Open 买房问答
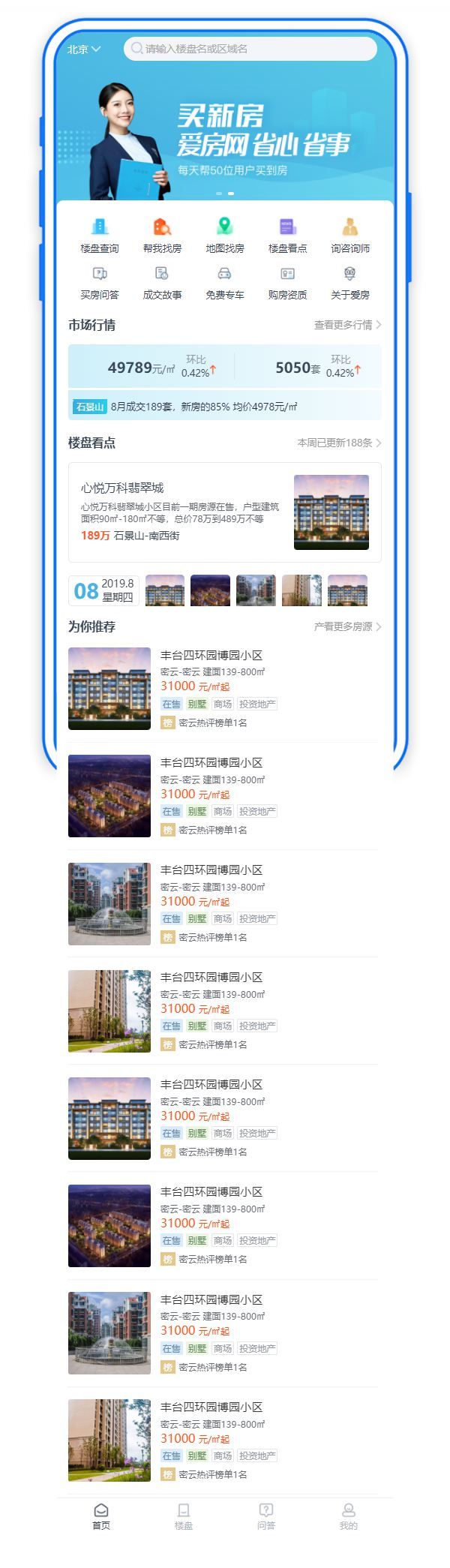Viewport: 450px width, 1568px height. click(100, 282)
